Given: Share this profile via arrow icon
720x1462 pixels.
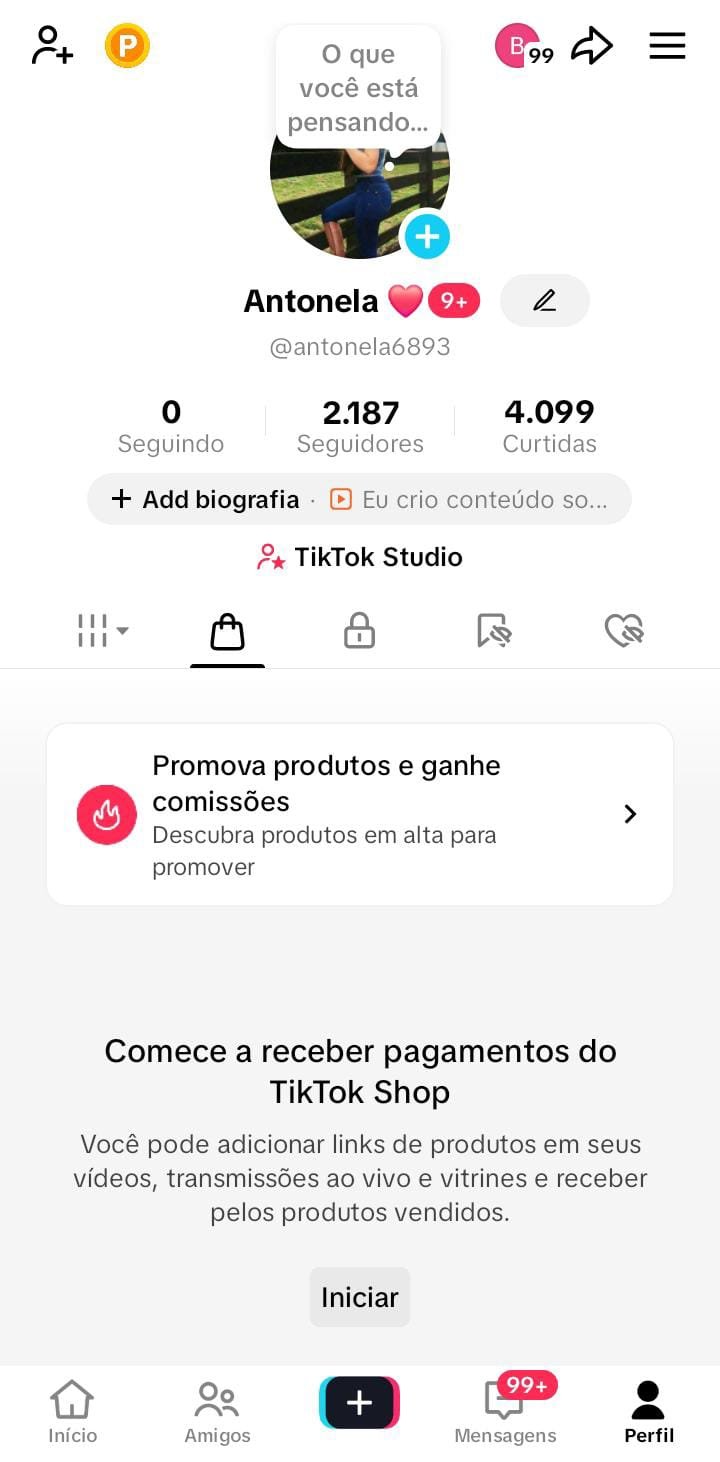Looking at the screenshot, I should click(x=591, y=46).
